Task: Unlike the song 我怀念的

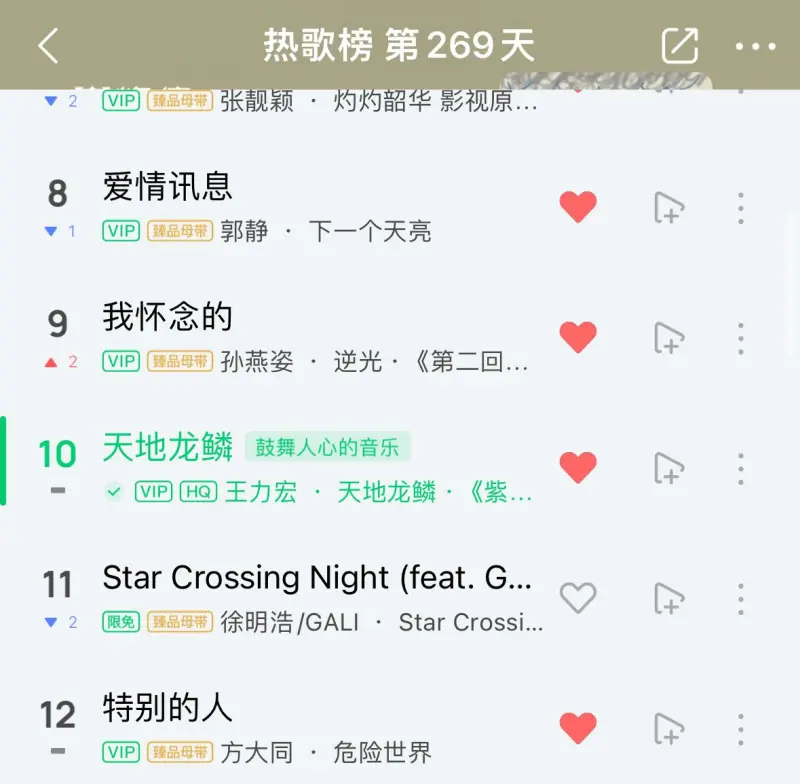Action: (577, 338)
